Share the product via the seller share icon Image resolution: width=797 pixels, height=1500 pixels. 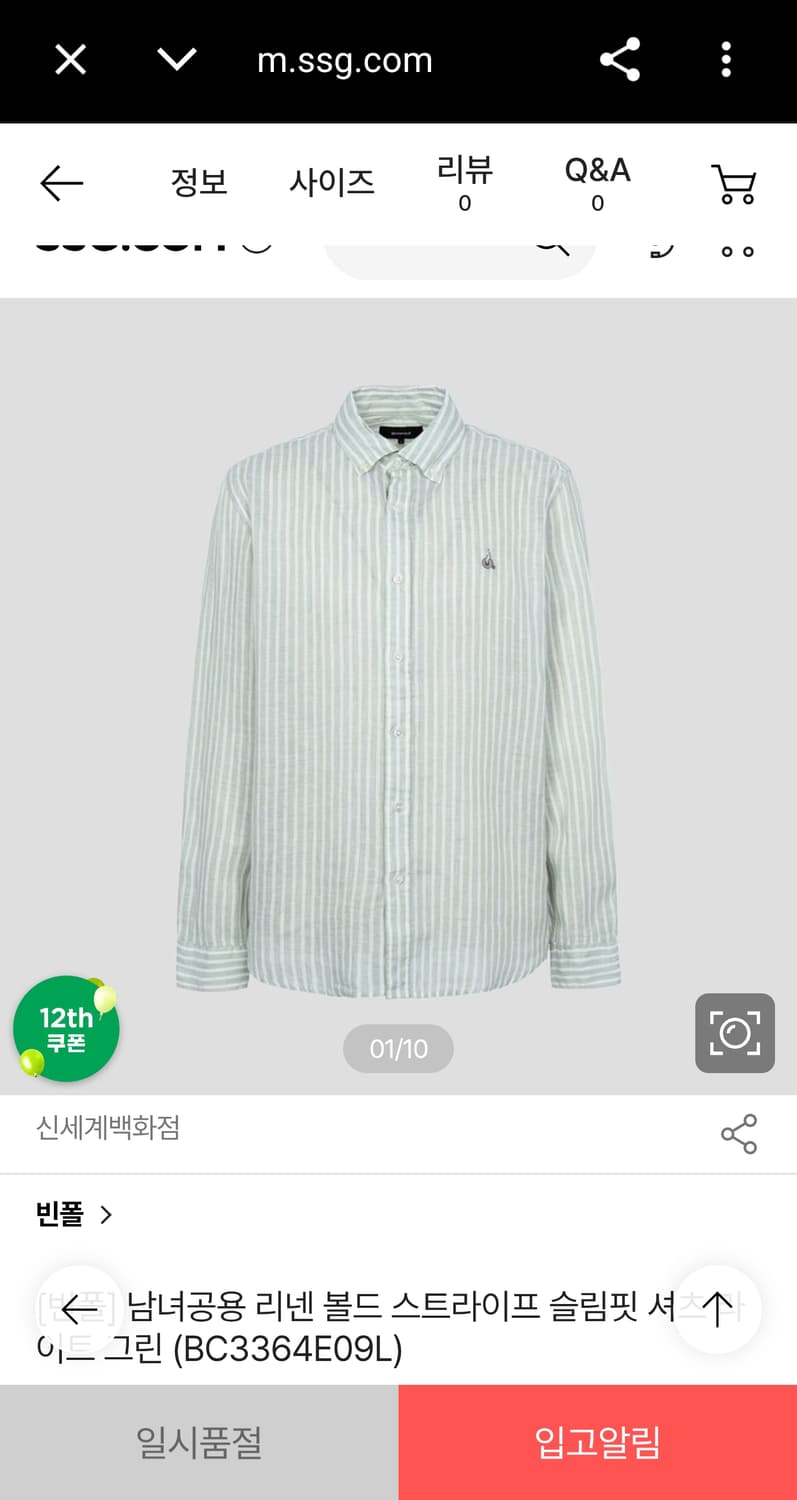point(738,1134)
